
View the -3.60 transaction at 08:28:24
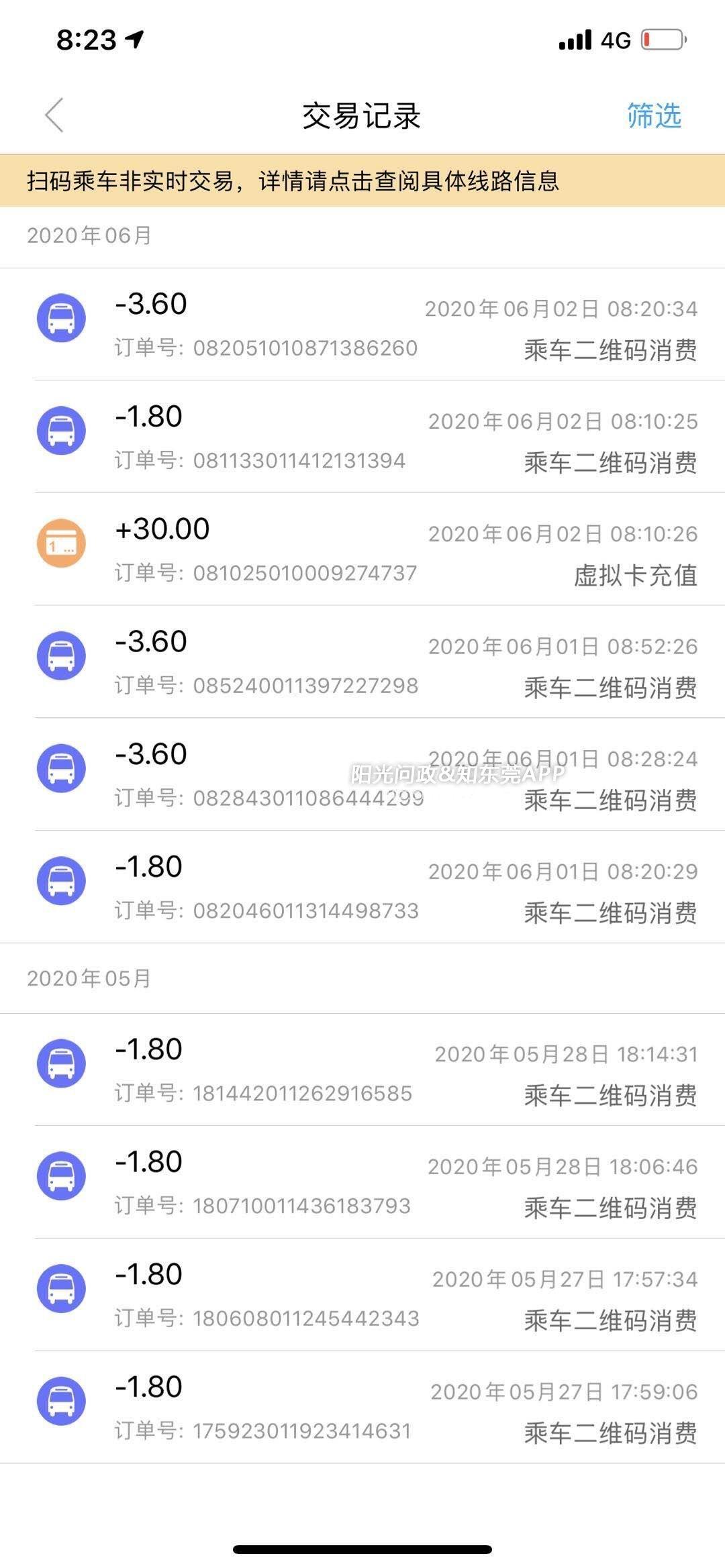[x=362, y=774]
